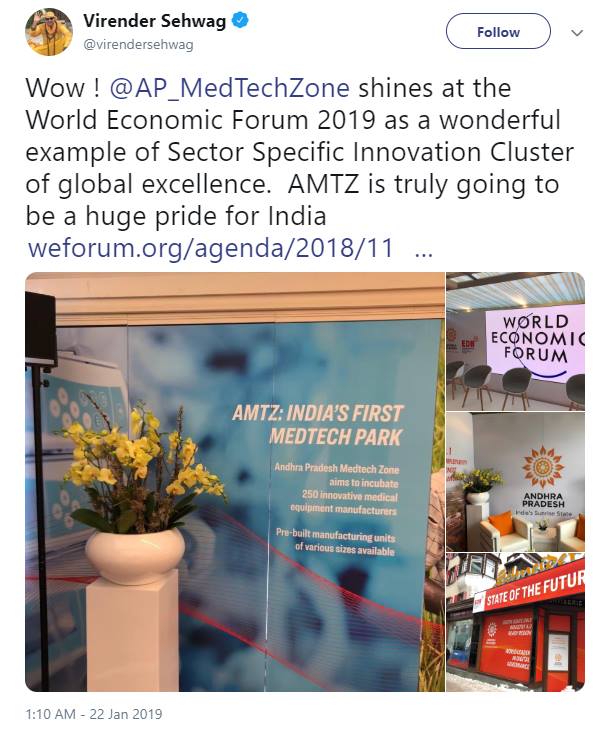View the World Economic Forum stage photo
Image resolution: width=612 pixels, height=732 pixels.
pos(515,338)
